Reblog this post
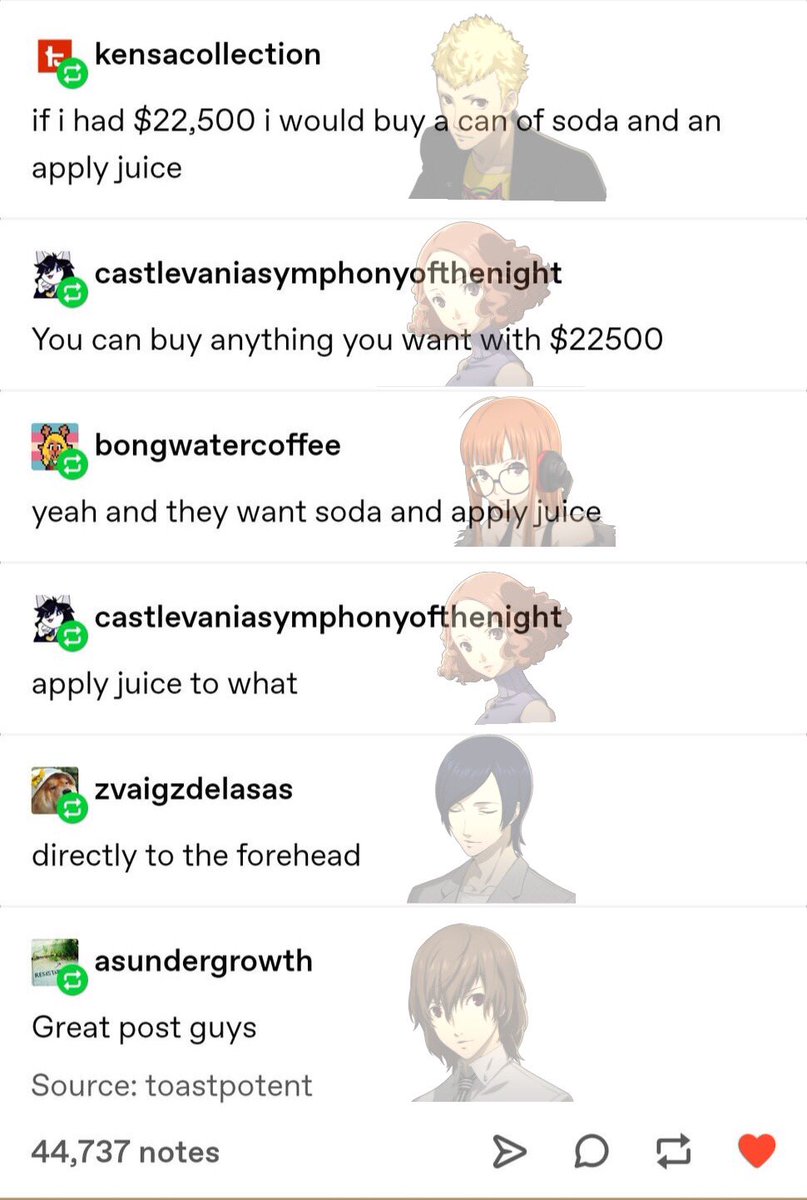Image resolution: width=807 pixels, height=1200 pixels. coord(673,1153)
